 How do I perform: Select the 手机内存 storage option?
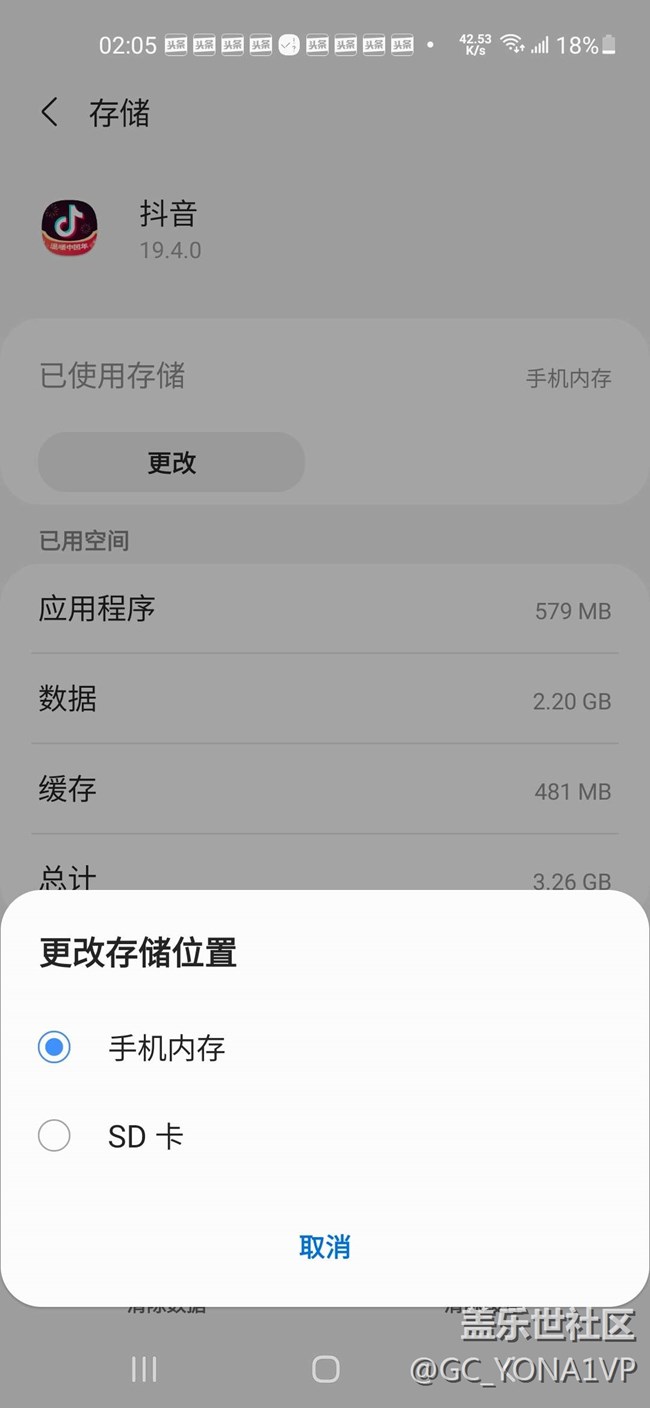[54, 1048]
